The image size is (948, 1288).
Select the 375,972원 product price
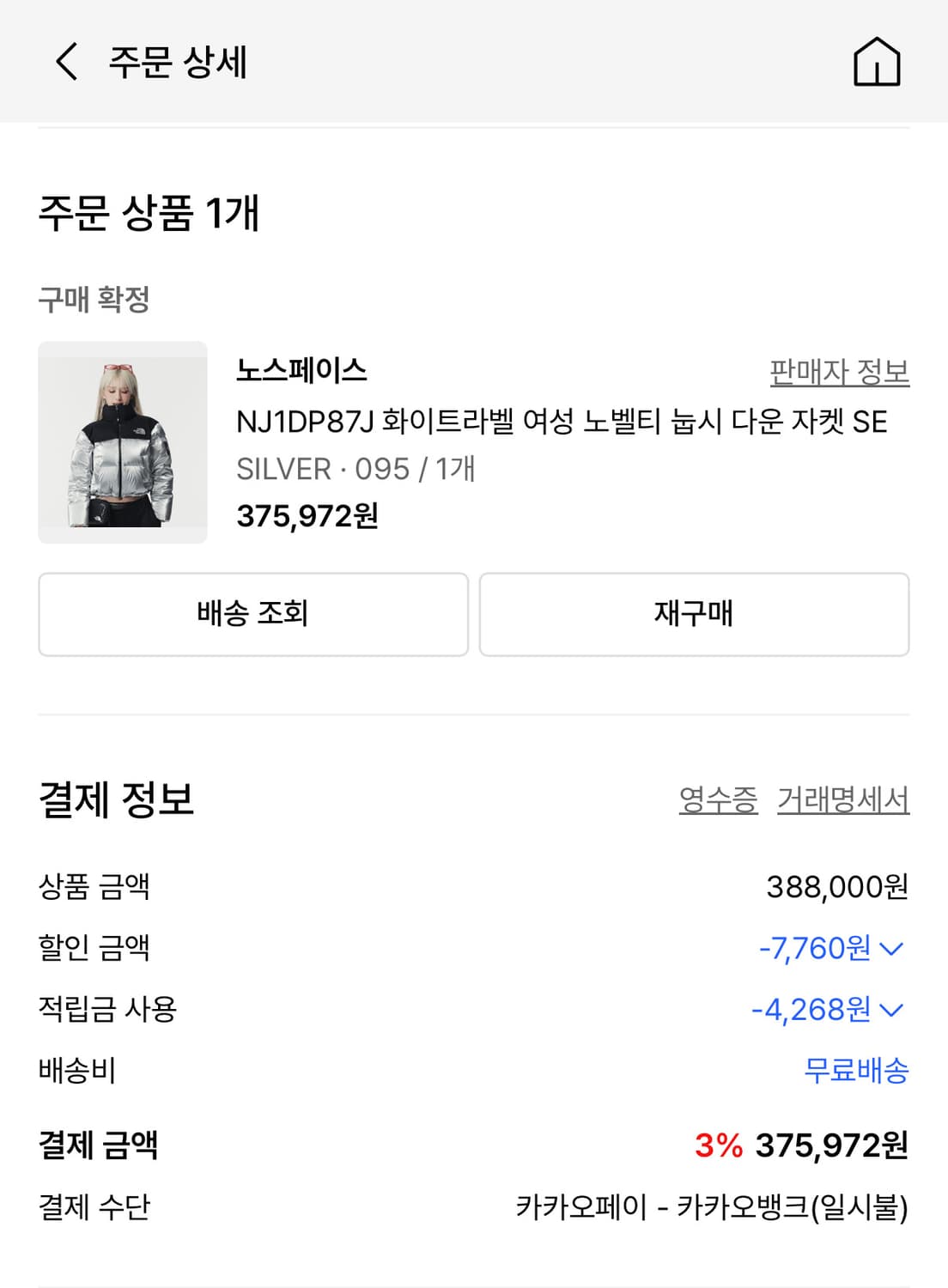pyautogui.click(x=308, y=516)
